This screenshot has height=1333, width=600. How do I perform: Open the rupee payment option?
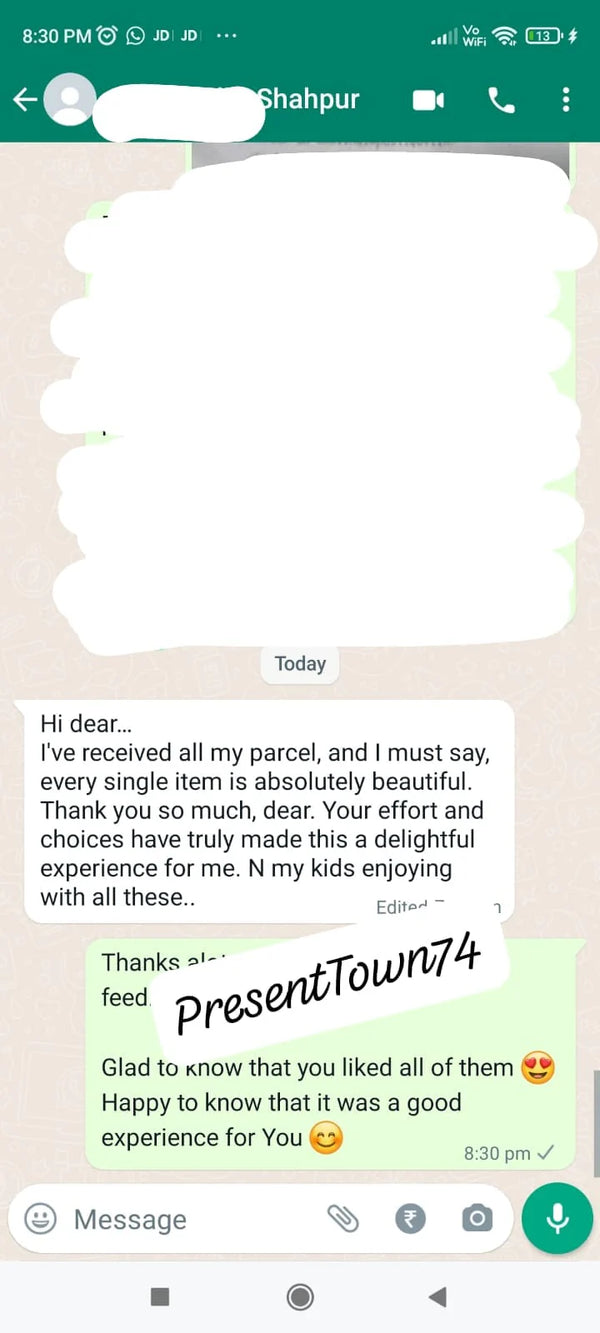410,1218
